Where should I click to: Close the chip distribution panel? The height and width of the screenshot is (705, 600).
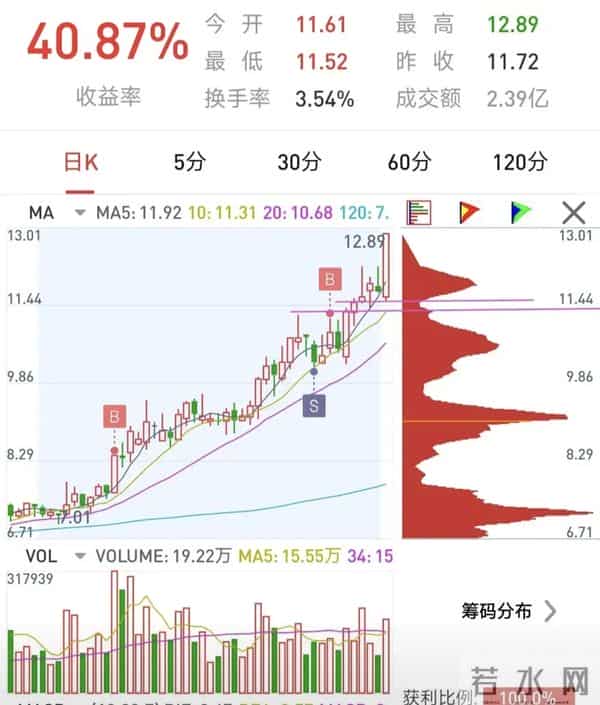click(573, 212)
